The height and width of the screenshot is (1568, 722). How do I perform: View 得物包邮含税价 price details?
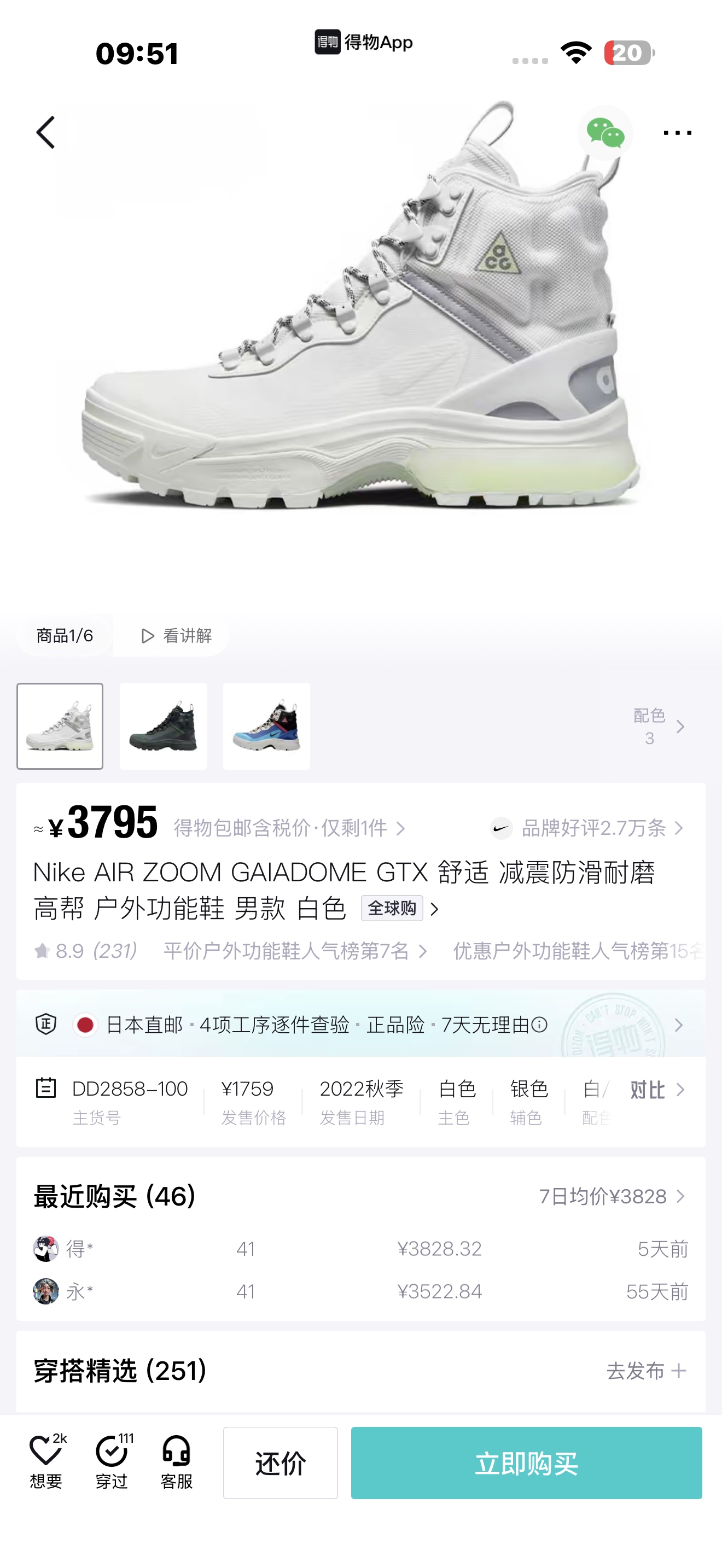point(289,828)
